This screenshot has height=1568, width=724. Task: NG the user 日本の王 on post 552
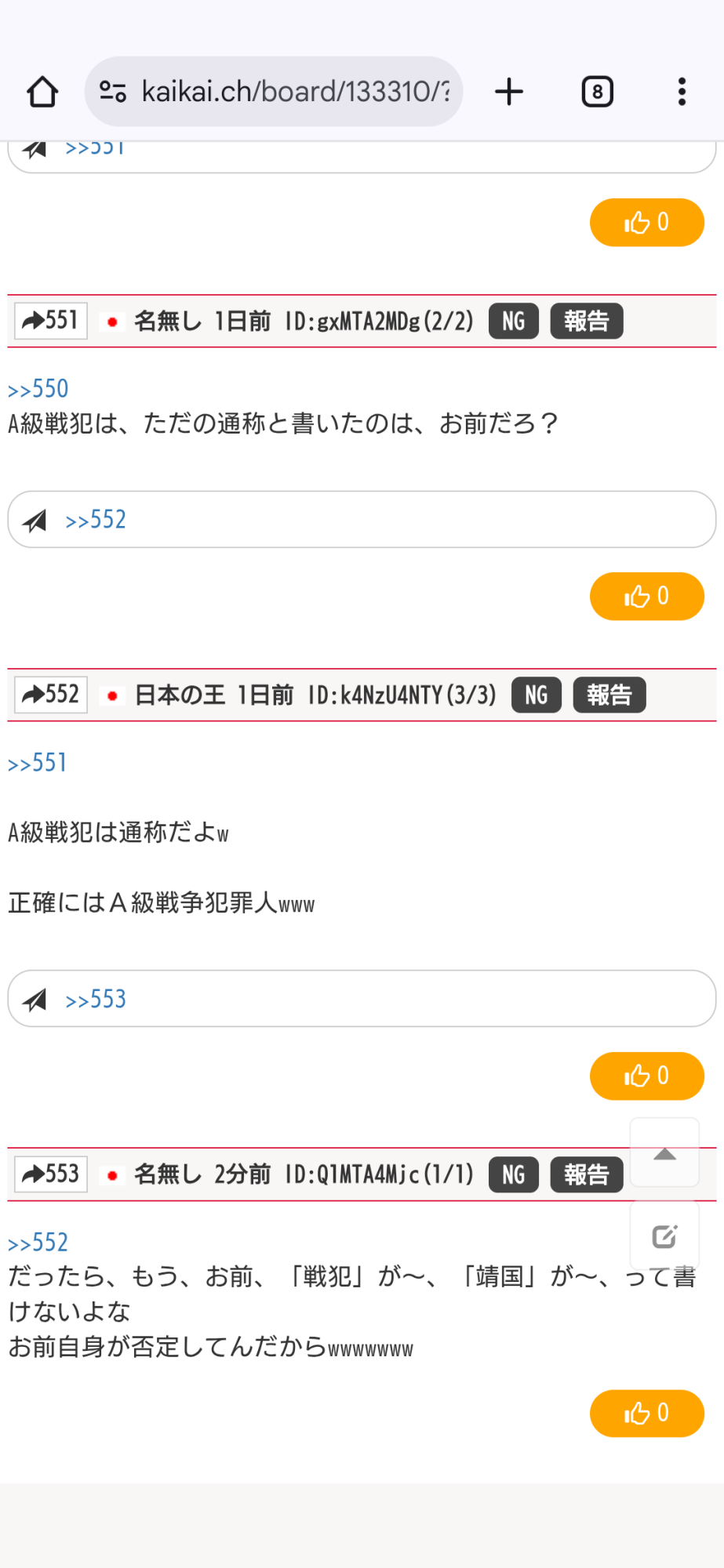(x=536, y=695)
